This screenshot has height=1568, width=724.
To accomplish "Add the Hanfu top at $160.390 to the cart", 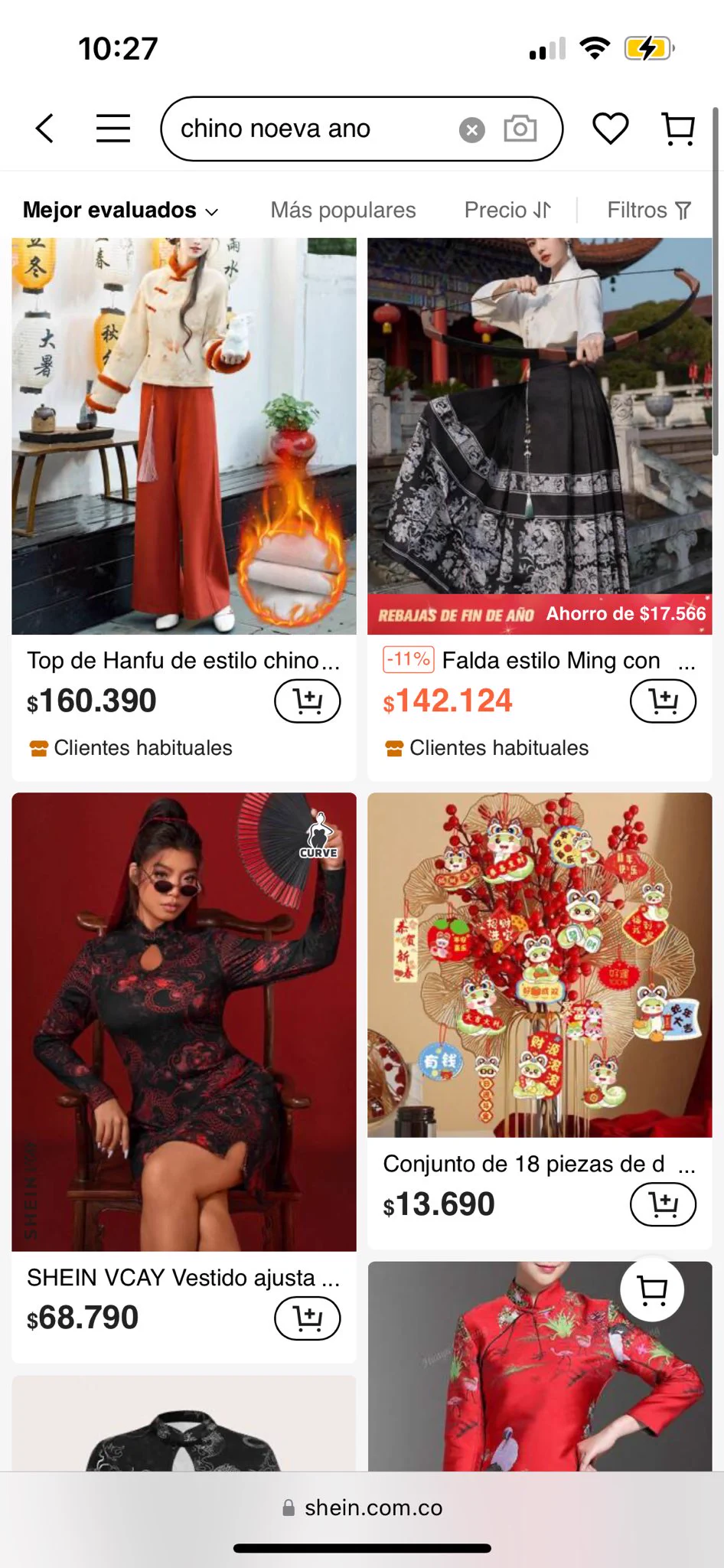I will click(x=307, y=701).
